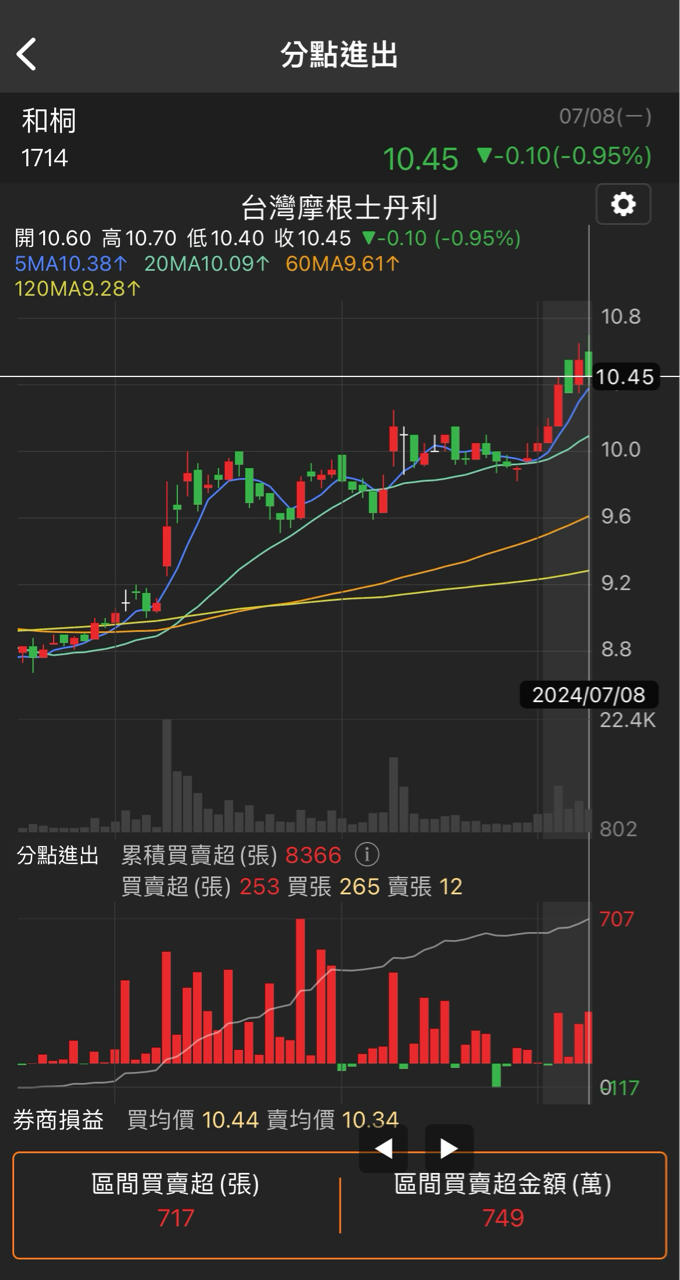
Task: Go back using the top-left arrow
Action: click(27, 54)
